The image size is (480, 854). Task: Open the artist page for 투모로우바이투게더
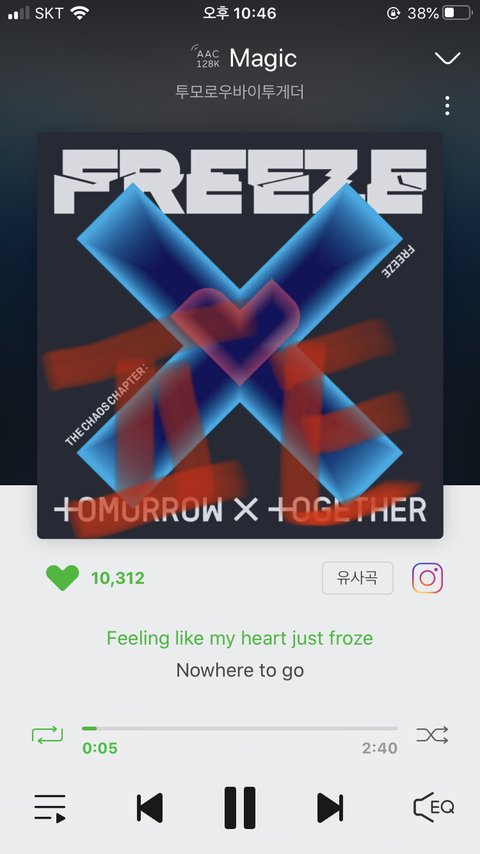click(x=240, y=91)
